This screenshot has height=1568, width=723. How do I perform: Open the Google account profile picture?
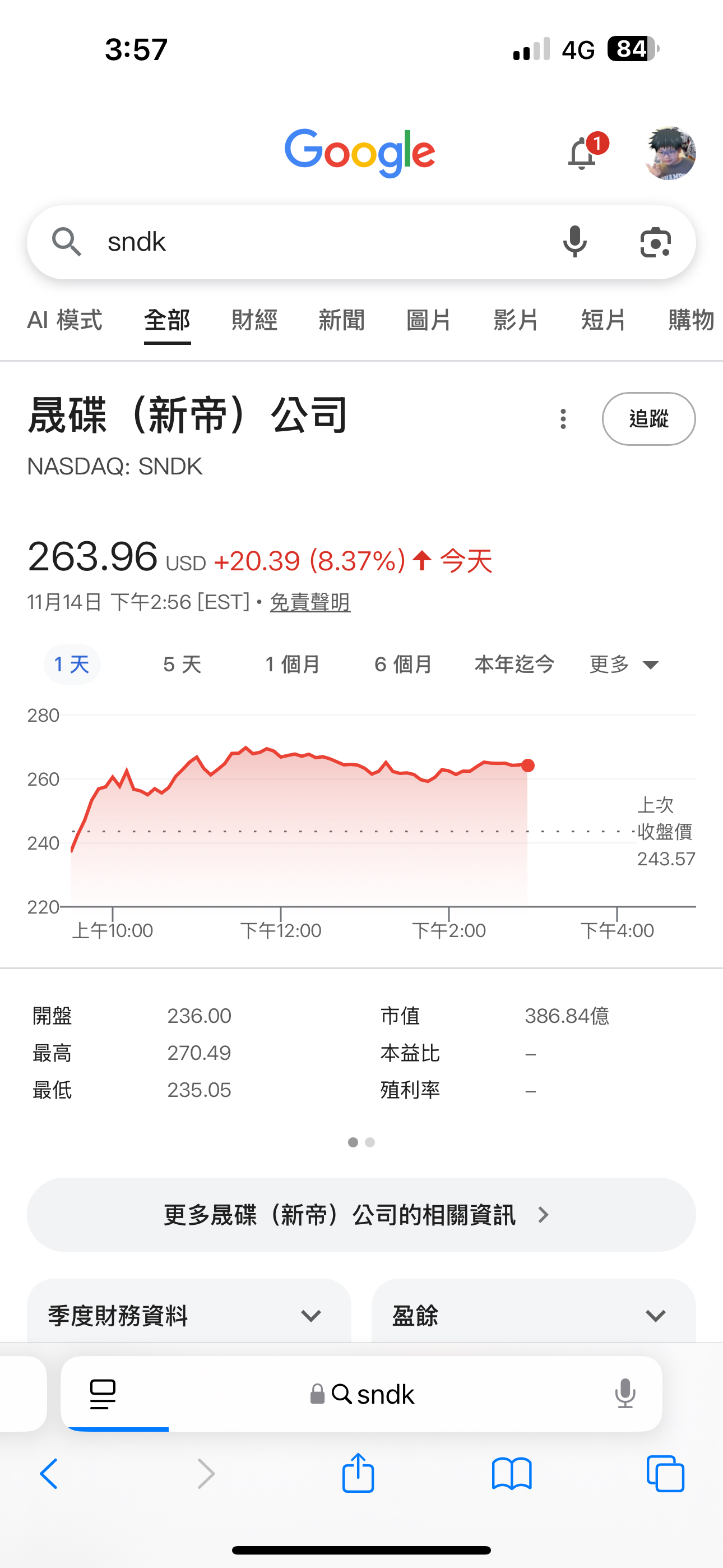(x=670, y=154)
